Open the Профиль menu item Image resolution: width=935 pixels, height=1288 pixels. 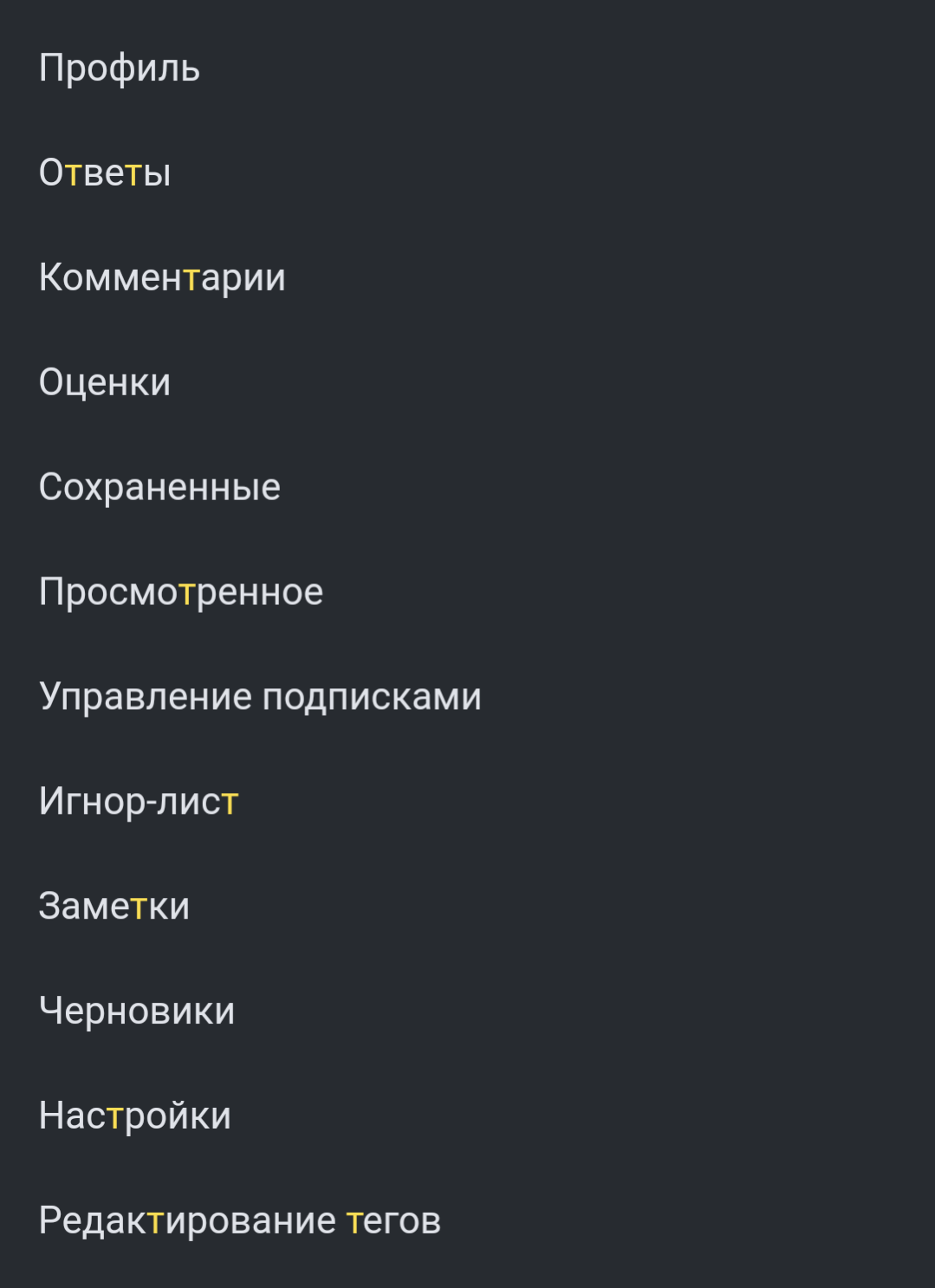pyautogui.click(x=120, y=68)
